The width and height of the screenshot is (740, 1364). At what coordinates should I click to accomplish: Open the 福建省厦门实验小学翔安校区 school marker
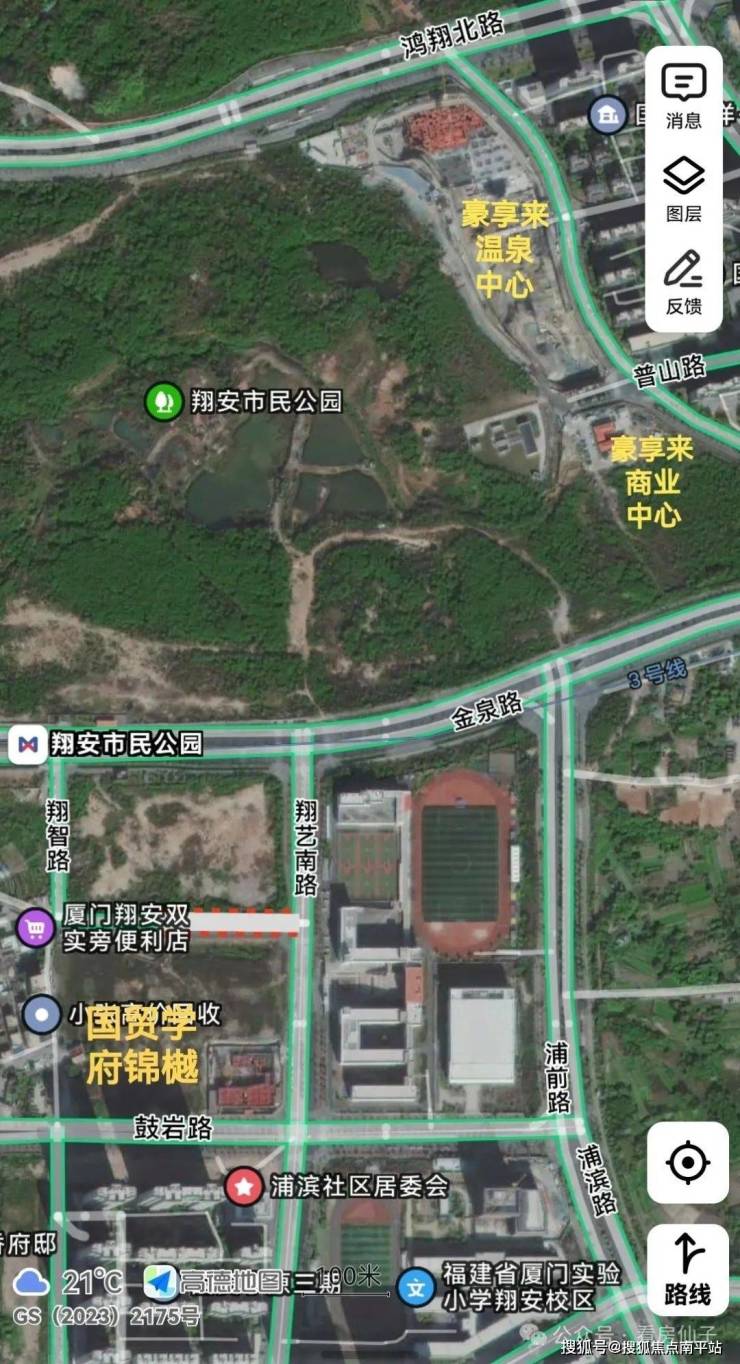(416, 1287)
